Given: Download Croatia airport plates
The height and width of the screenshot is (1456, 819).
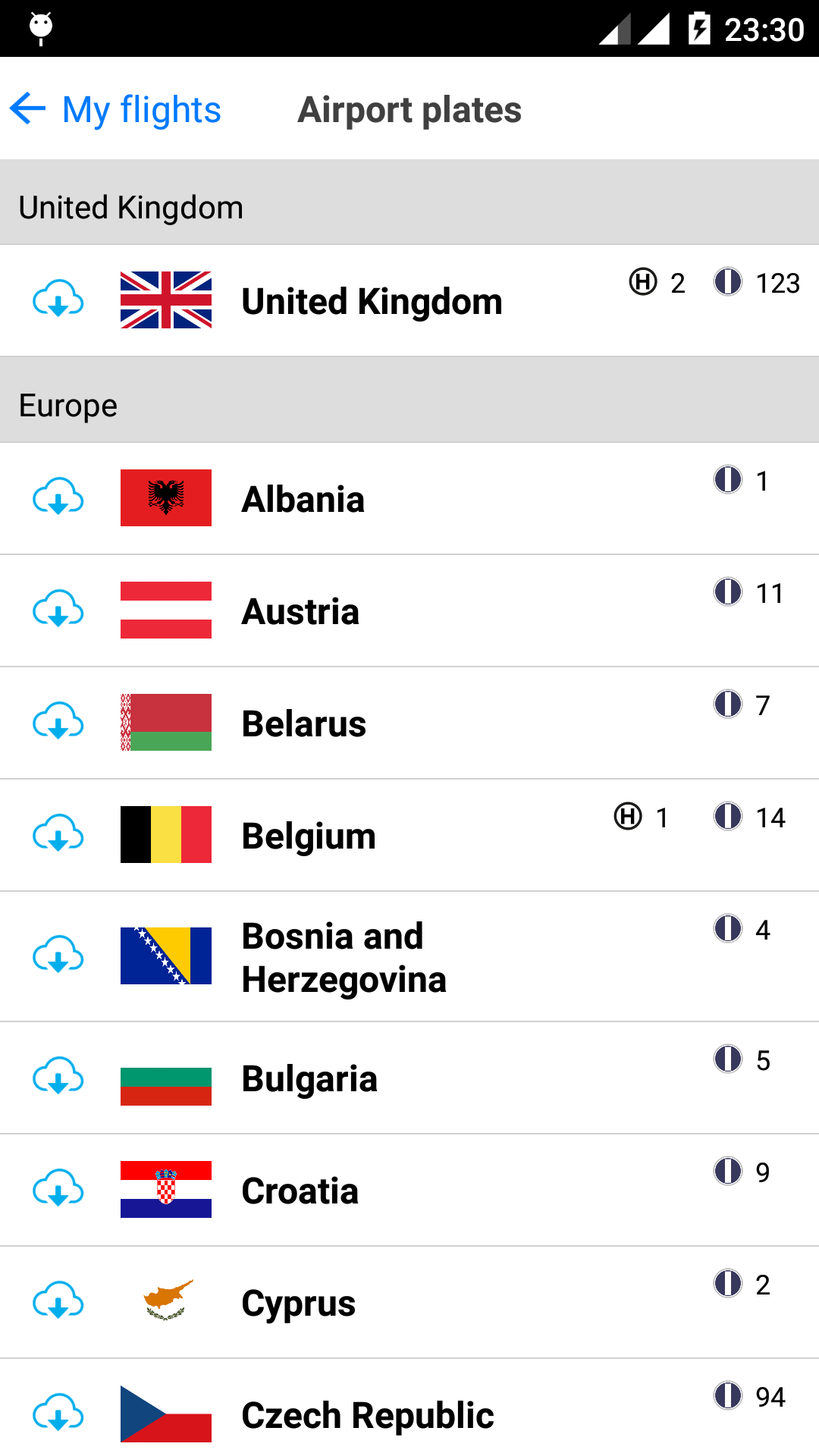Looking at the screenshot, I should click(58, 1190).
